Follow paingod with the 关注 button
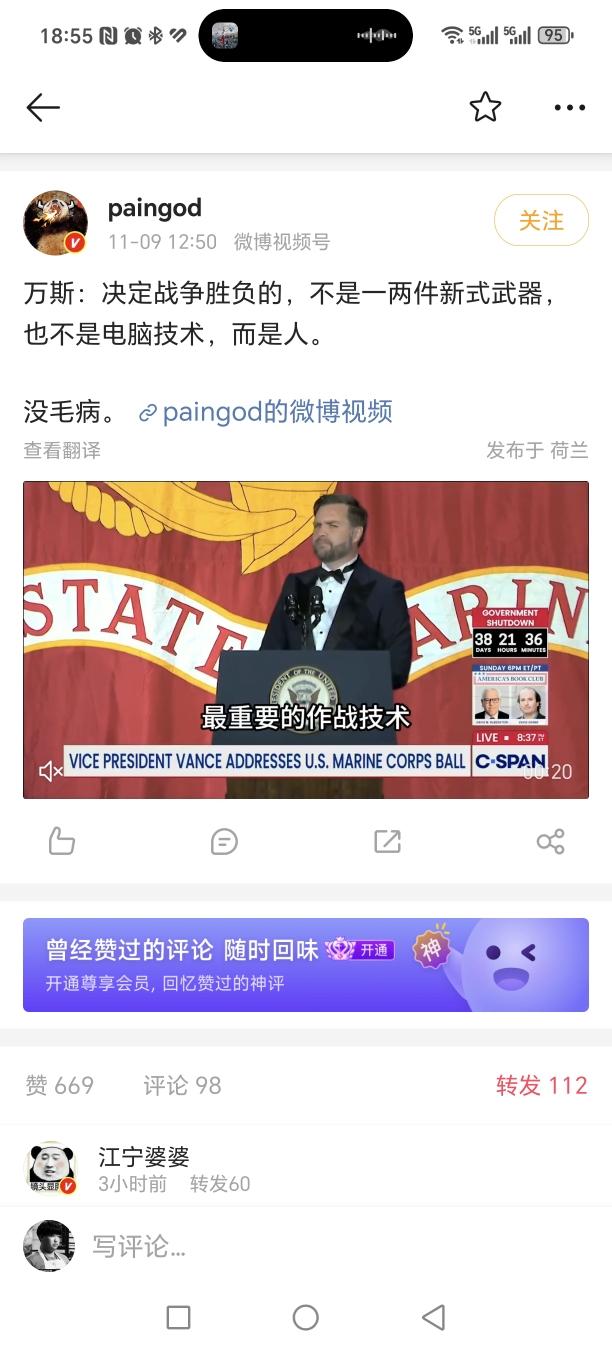The width and height of the screenshot is (612, 1350). (x=541, y=220)
